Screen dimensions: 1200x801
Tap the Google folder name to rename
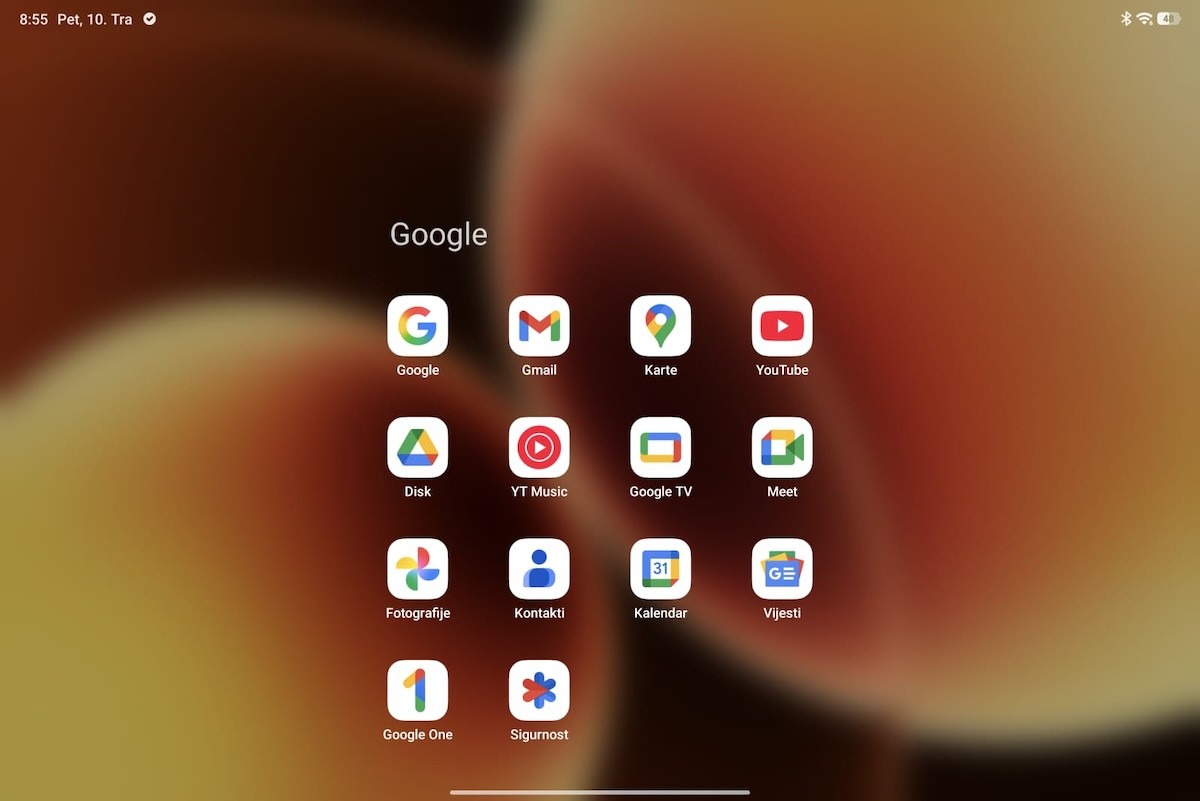pyautogui.click(x=439, y=234)
